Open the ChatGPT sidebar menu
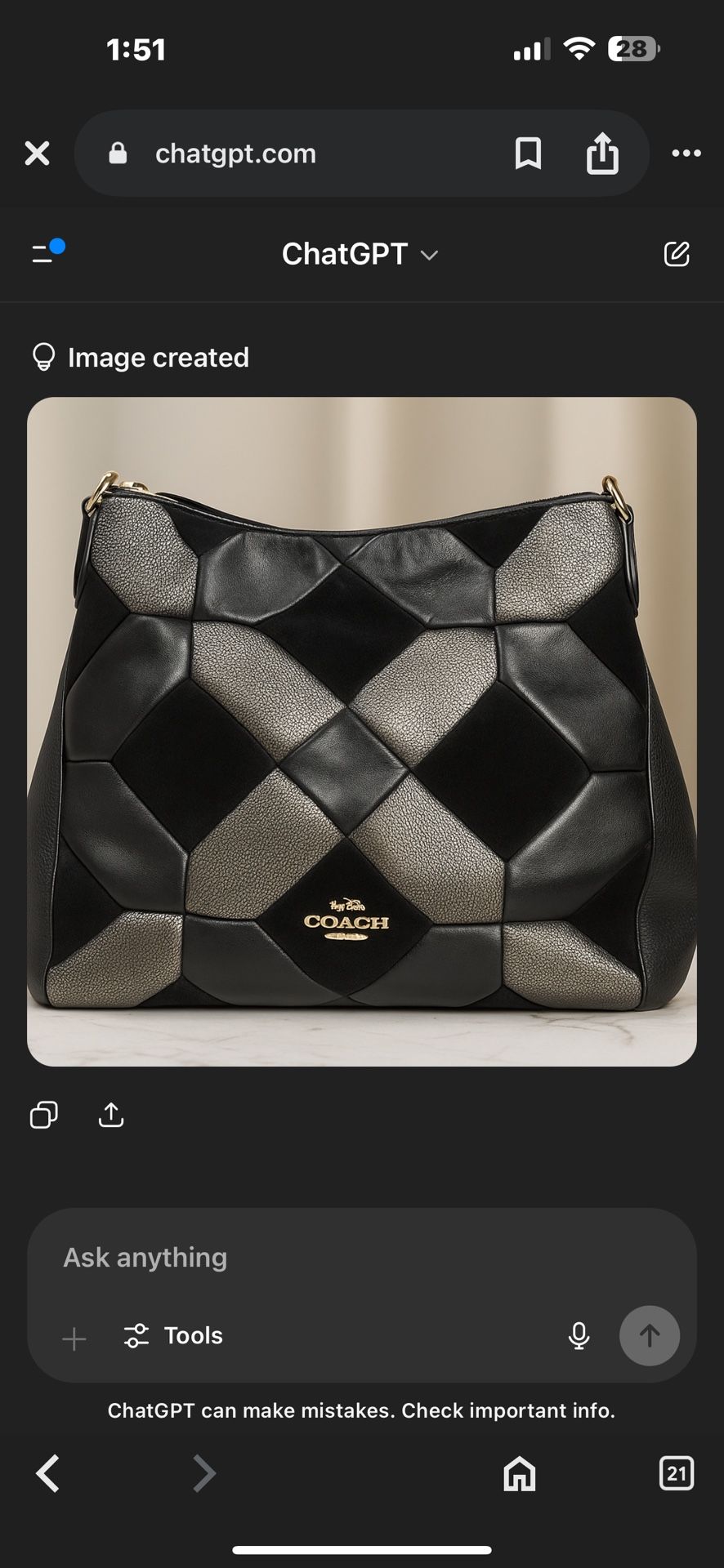This screenshot has width=724, height=1568. click(x=46, y=252)
